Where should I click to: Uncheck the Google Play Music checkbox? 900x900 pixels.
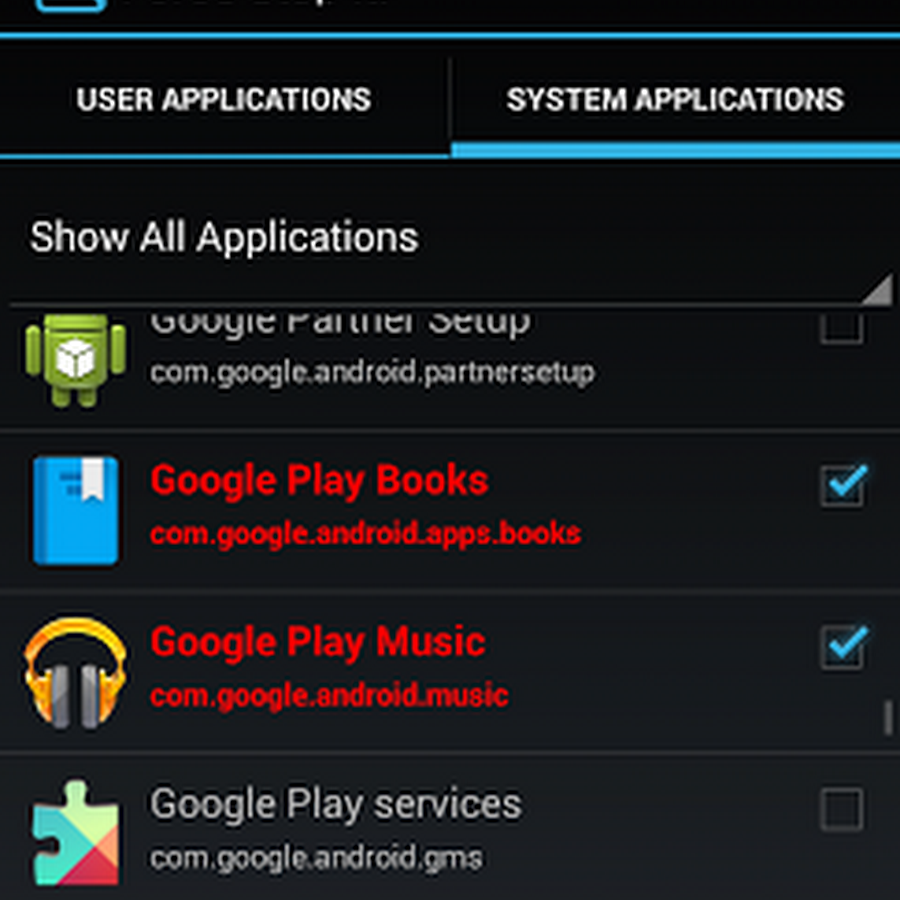(842, 648)
